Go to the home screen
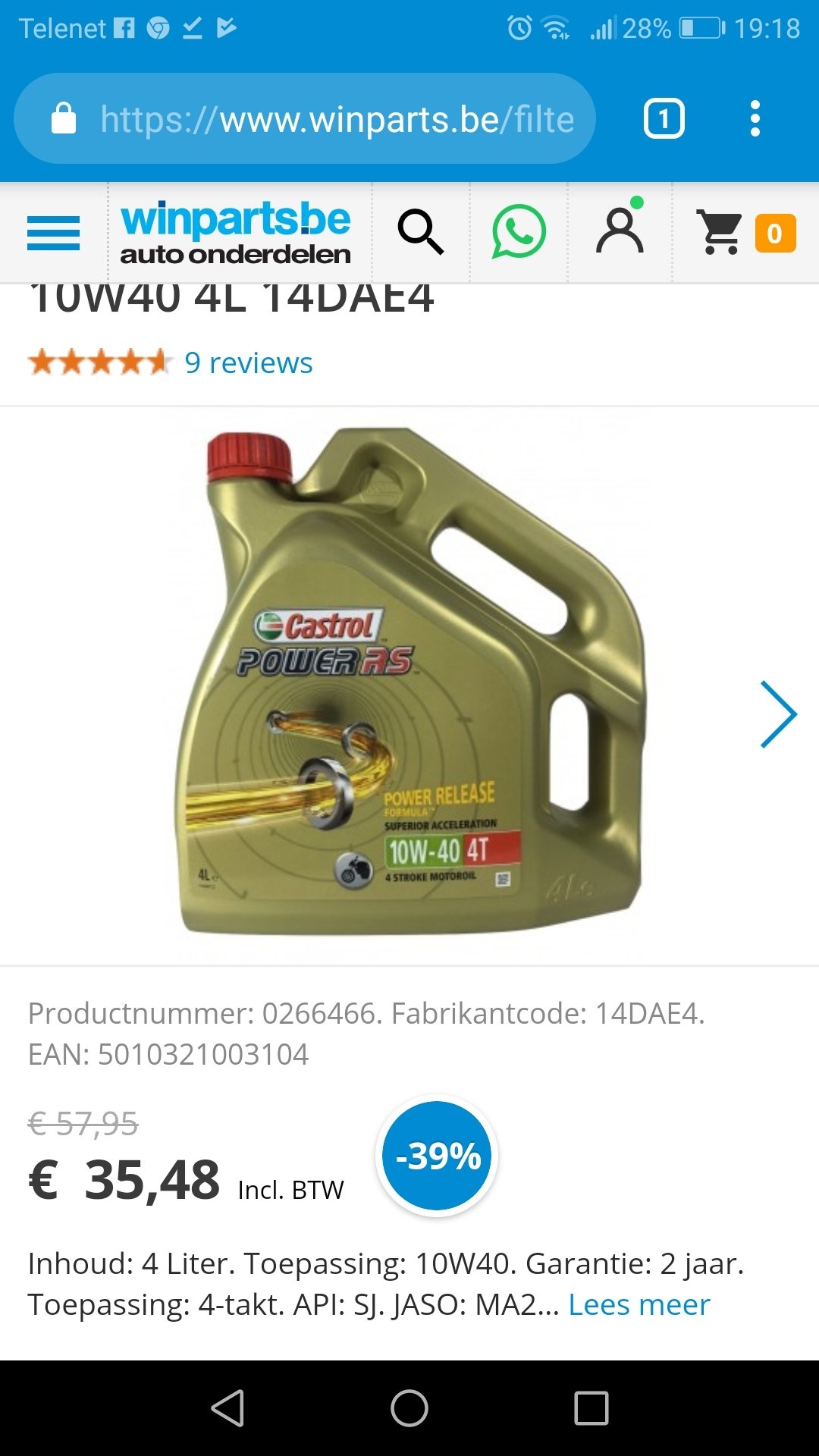The image size is (819, 1456). [x=409, y=1408]
